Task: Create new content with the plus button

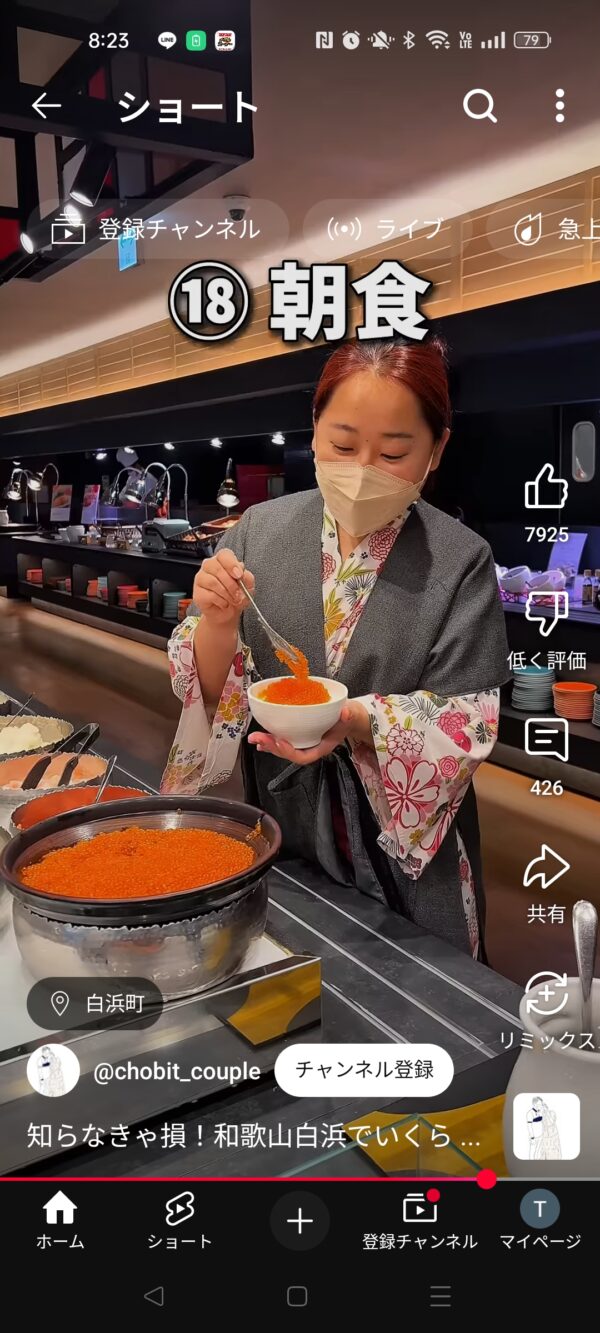Action: [300, 1220]
